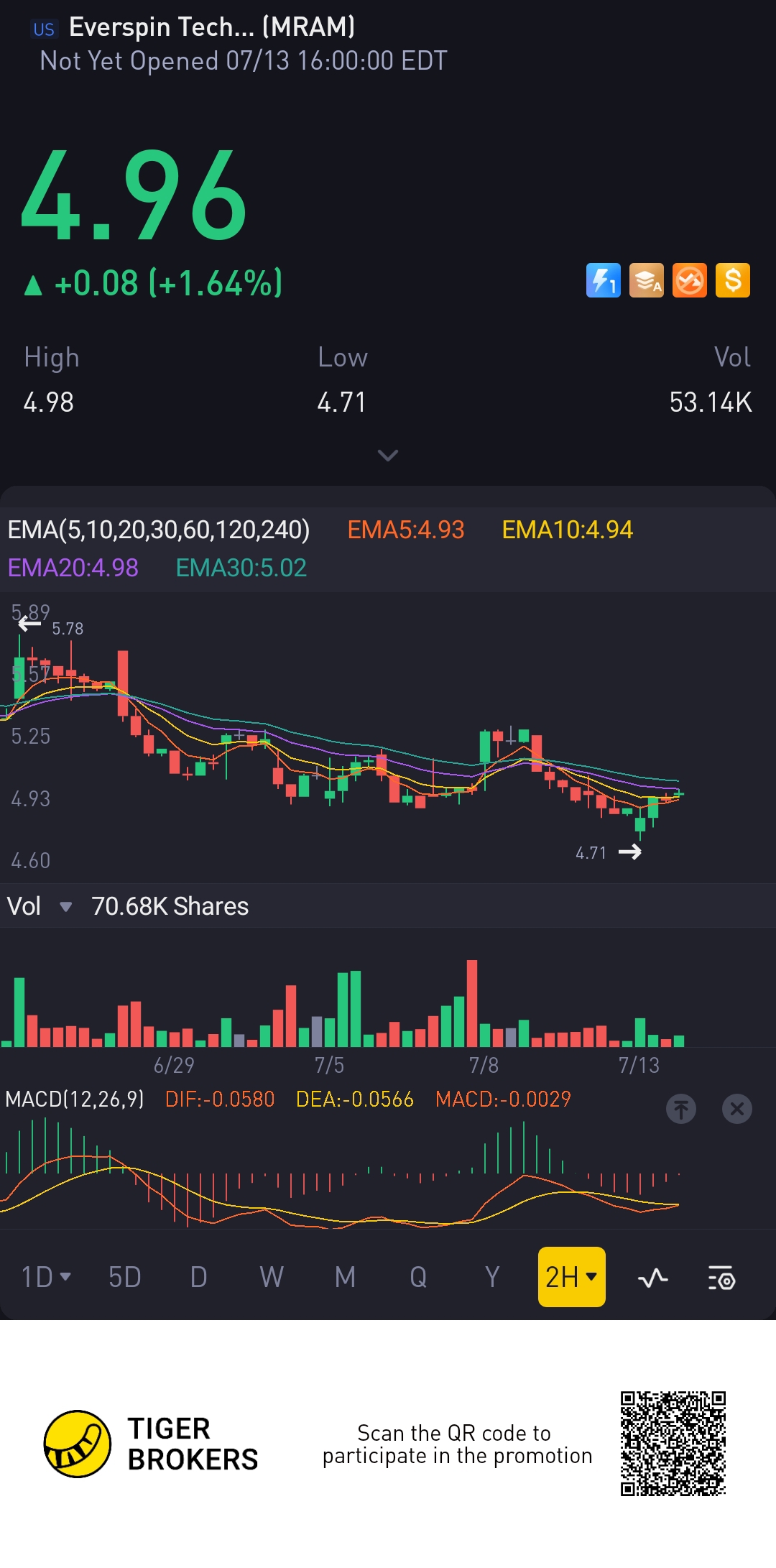The height and width of the screenshot is (1568, 776).
Task: Switch to the yearly Y chart
Action: pos(491,1277)
